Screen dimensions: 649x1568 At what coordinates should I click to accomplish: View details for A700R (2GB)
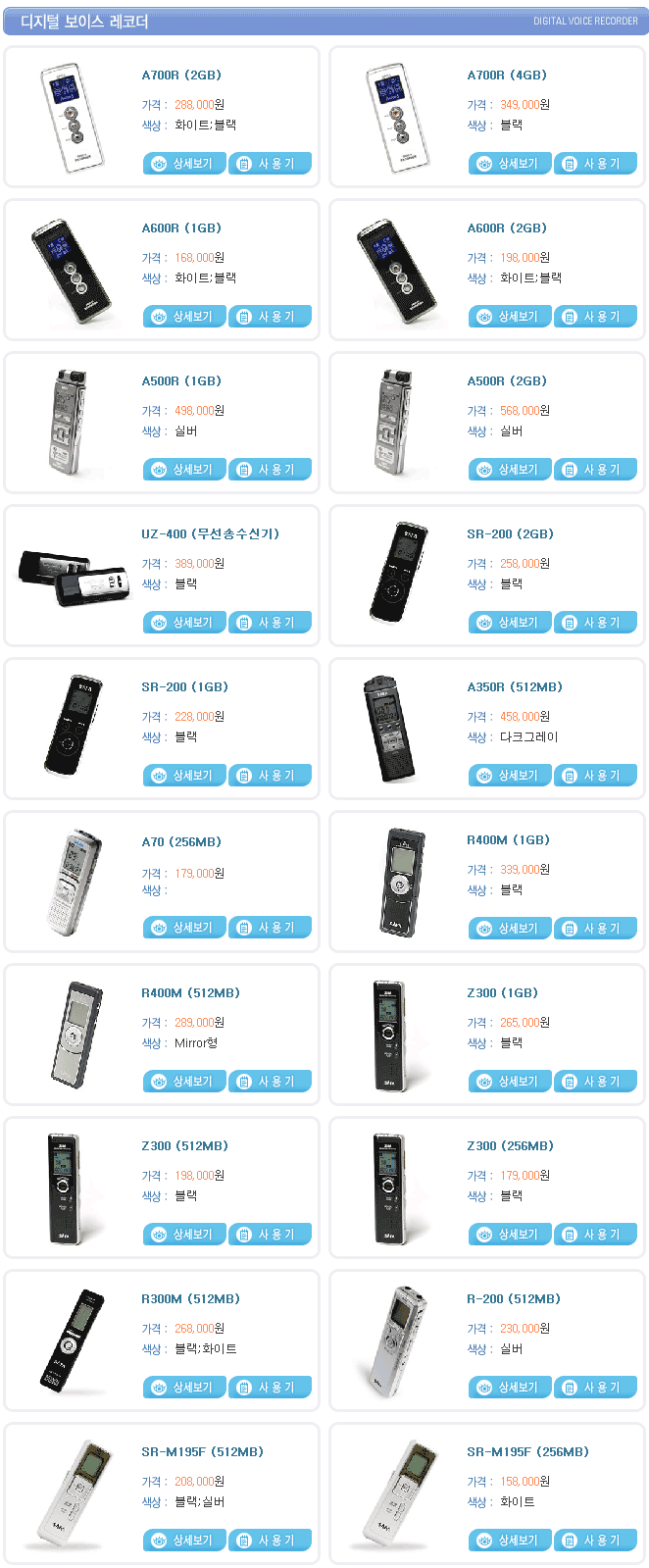tap(184, 164)
